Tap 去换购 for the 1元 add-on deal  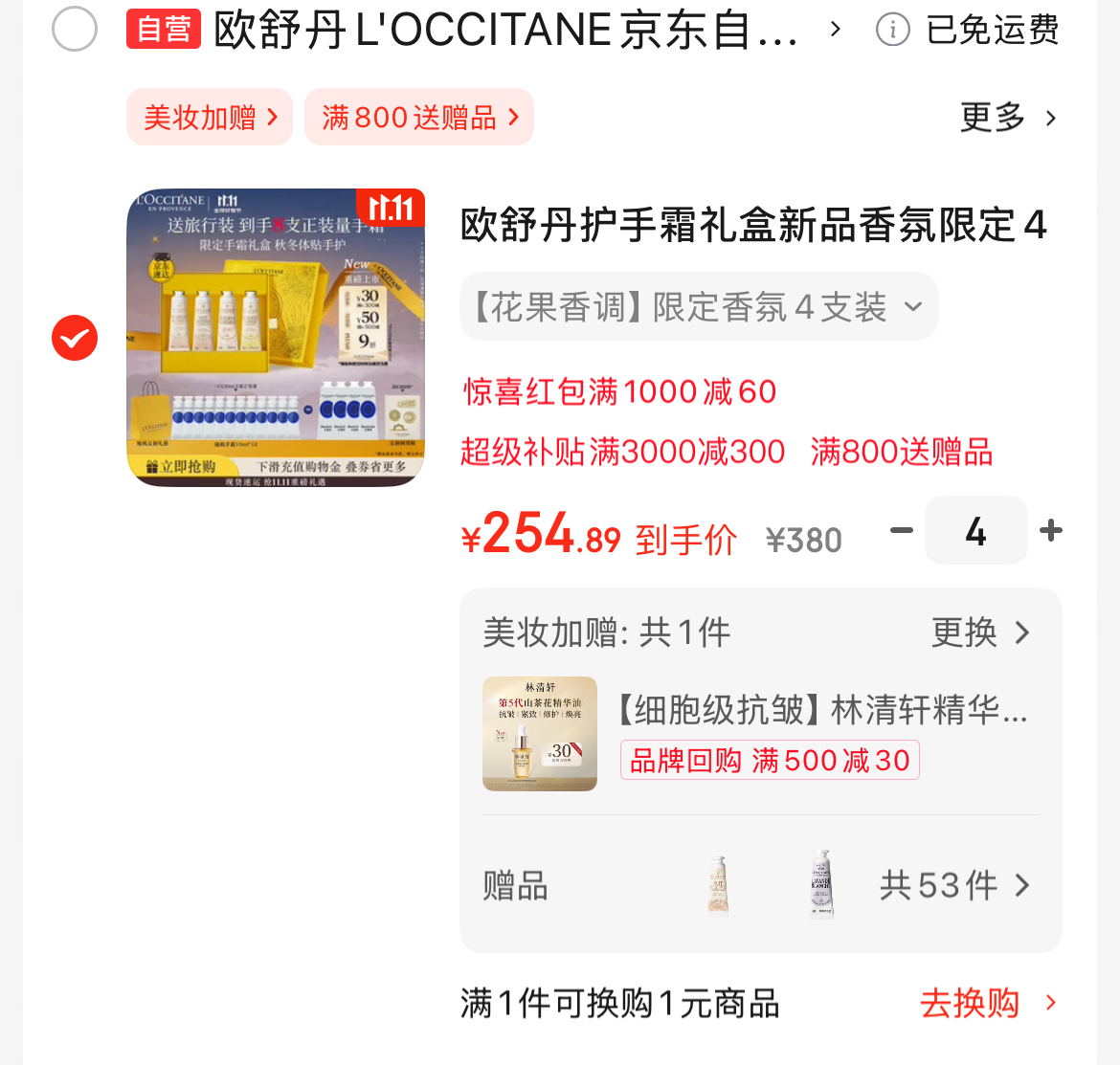click(x=988, y=1003)
